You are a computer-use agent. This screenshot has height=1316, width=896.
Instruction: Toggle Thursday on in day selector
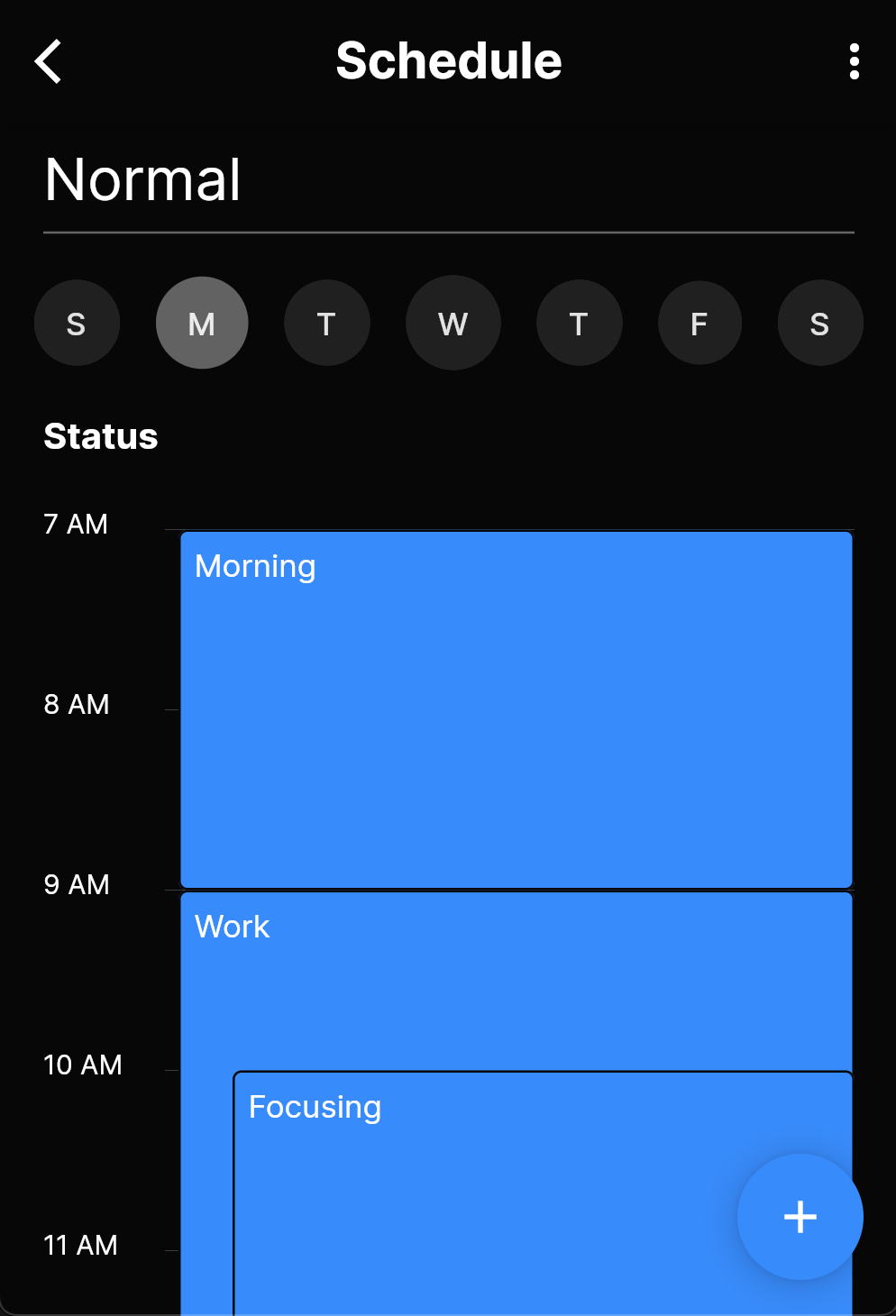[x=579, y=323]
